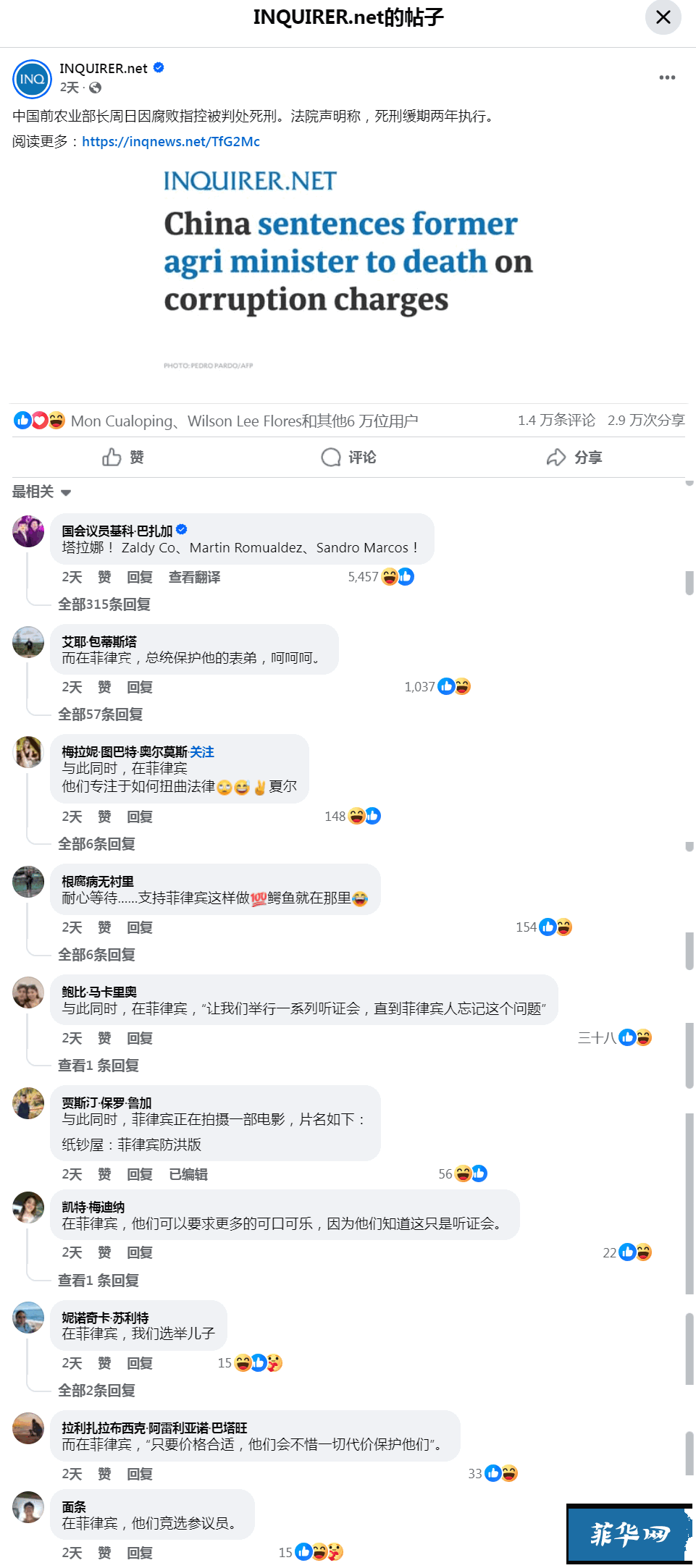
Task: Like 凯特·梅迪纳's comment
Action: (104, 1252)
